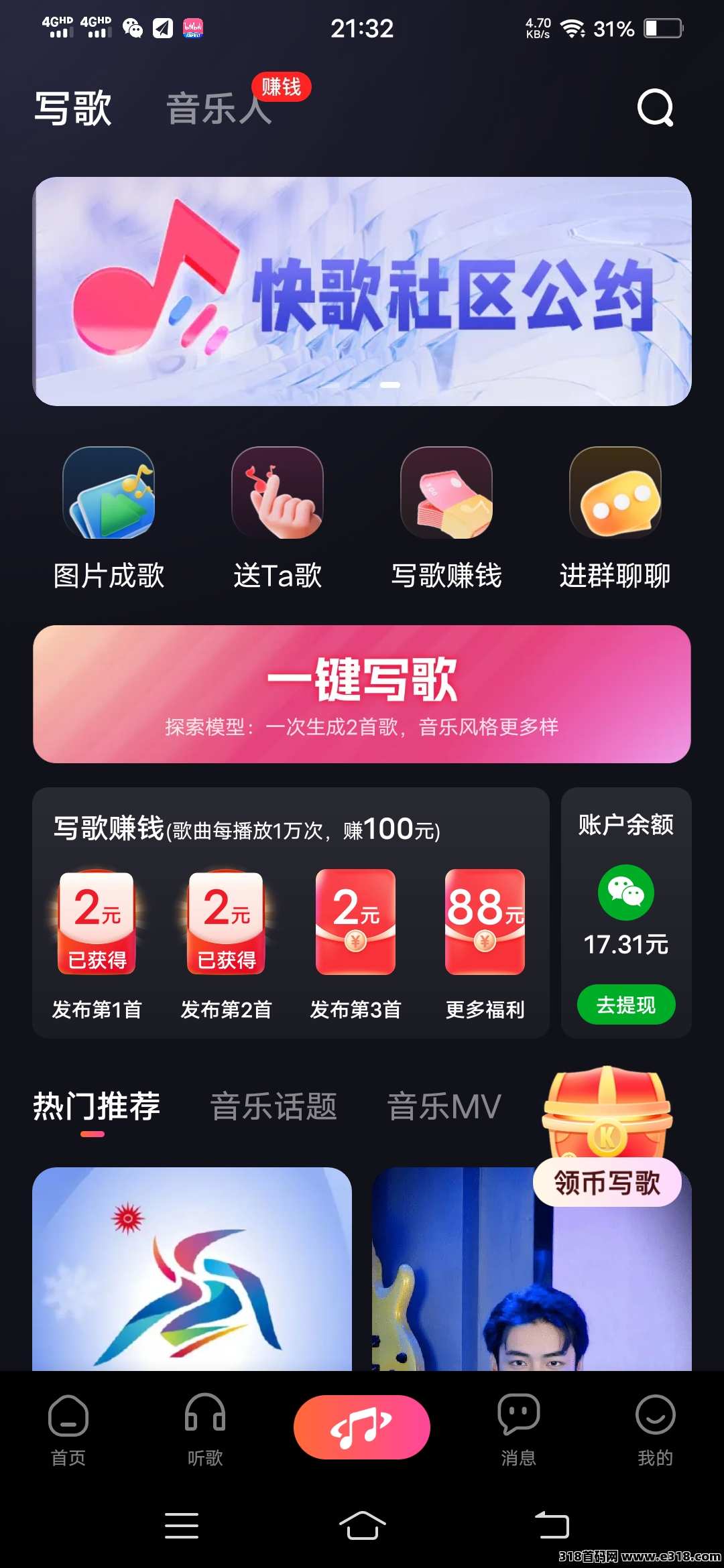Open 消息 messages tab
This screenshot has width=724, height=1568.
click(x=519, y=1429)
